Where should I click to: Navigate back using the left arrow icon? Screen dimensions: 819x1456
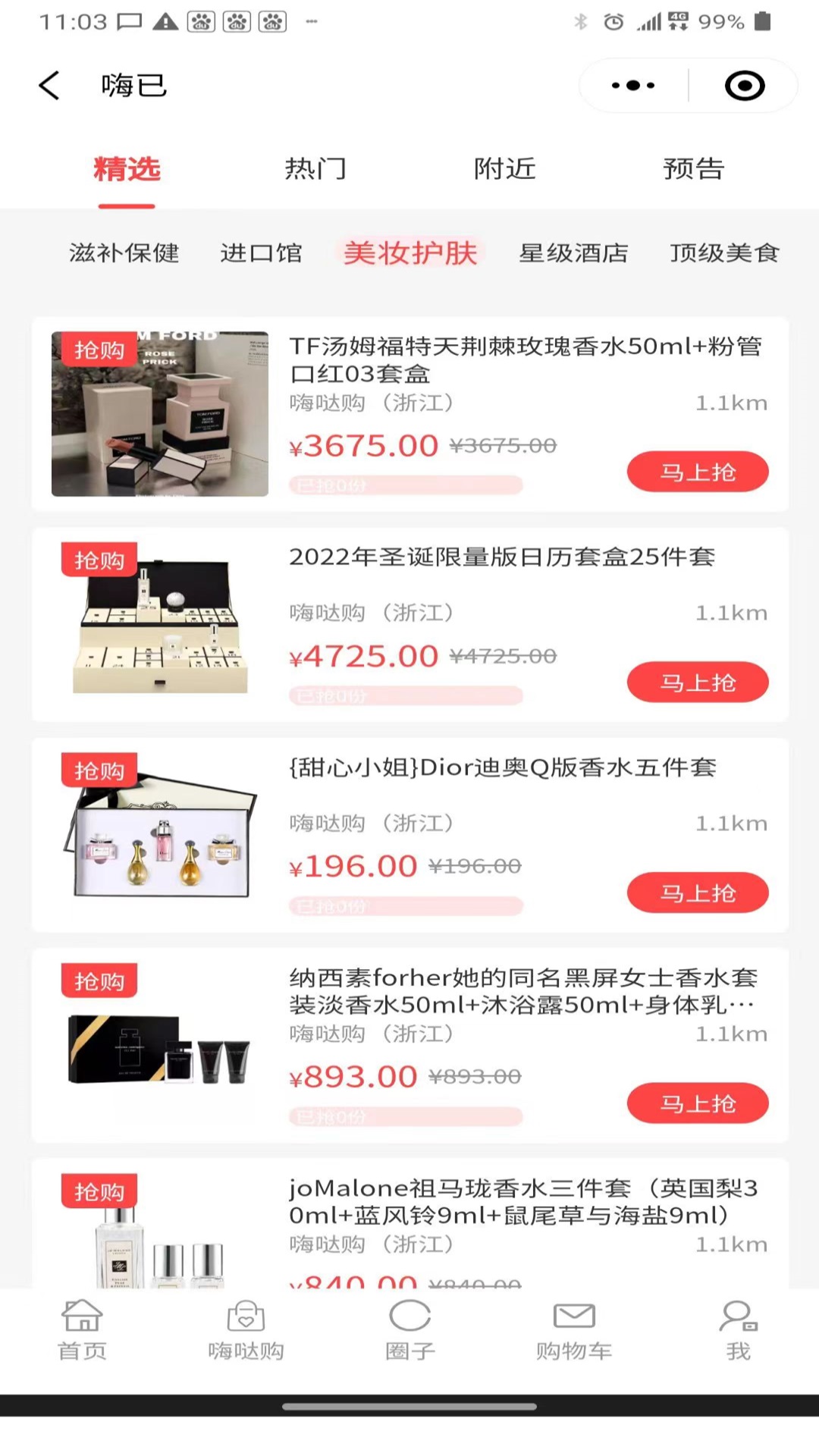pos(48,85)
